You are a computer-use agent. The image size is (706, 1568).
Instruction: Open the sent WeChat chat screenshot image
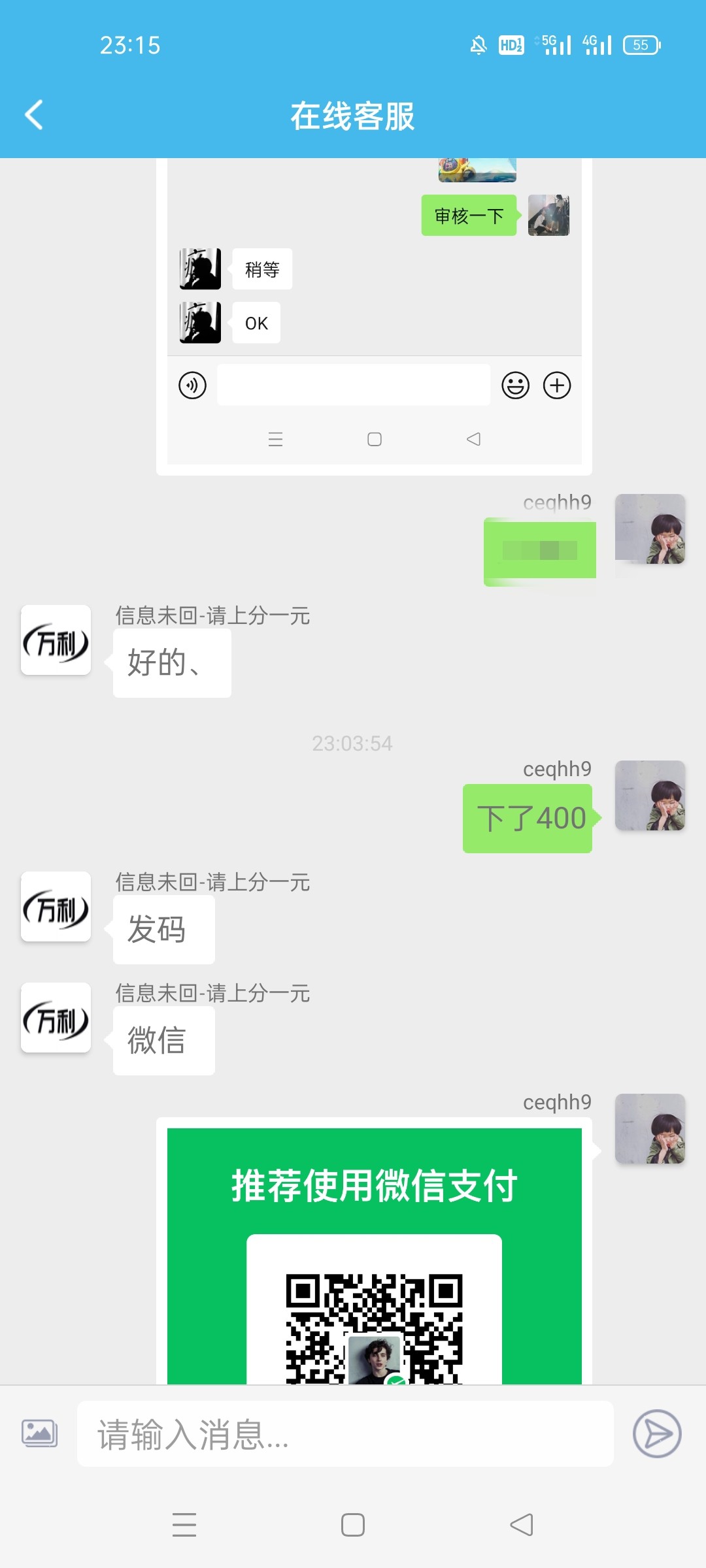click(x=374, y=314)
